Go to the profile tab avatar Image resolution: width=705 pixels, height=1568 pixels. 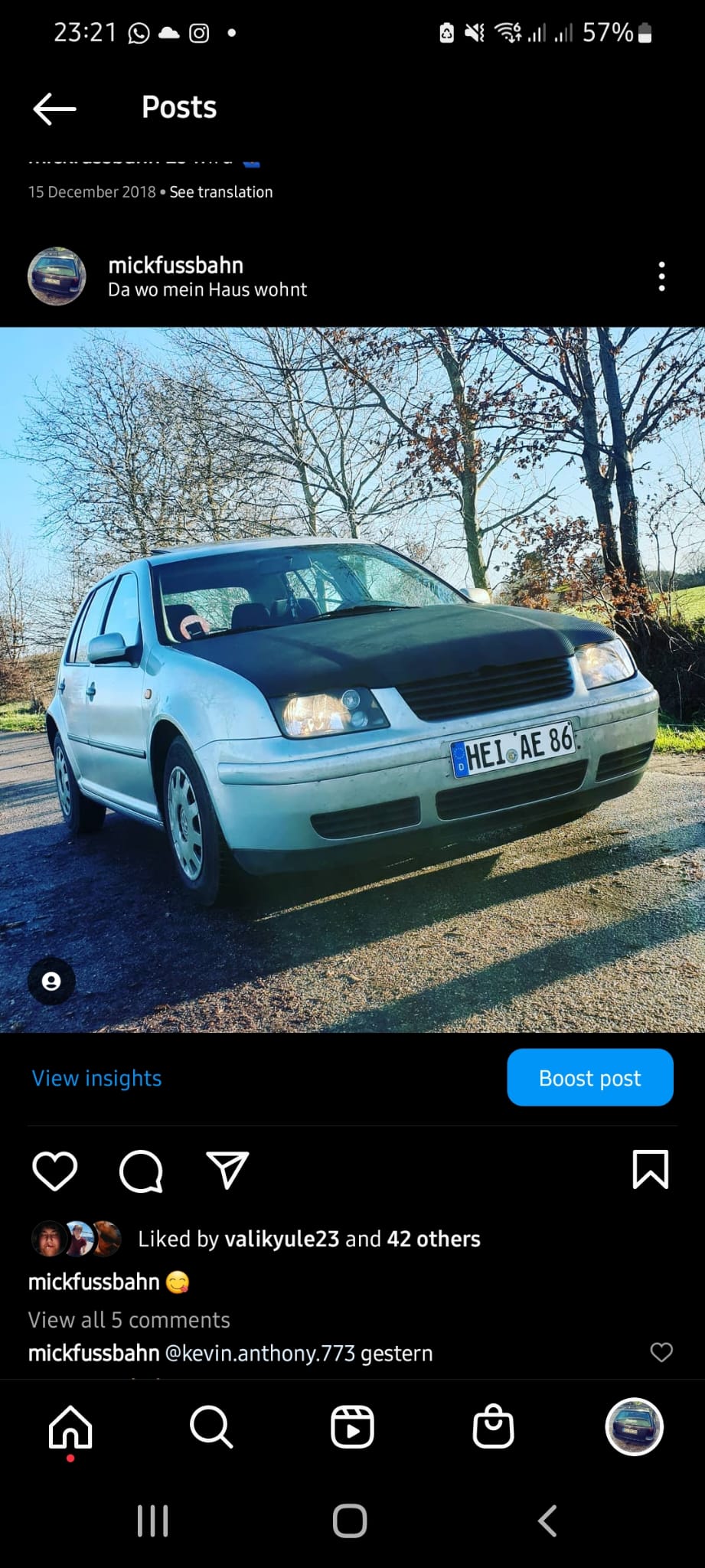[x=635, y=1427]
